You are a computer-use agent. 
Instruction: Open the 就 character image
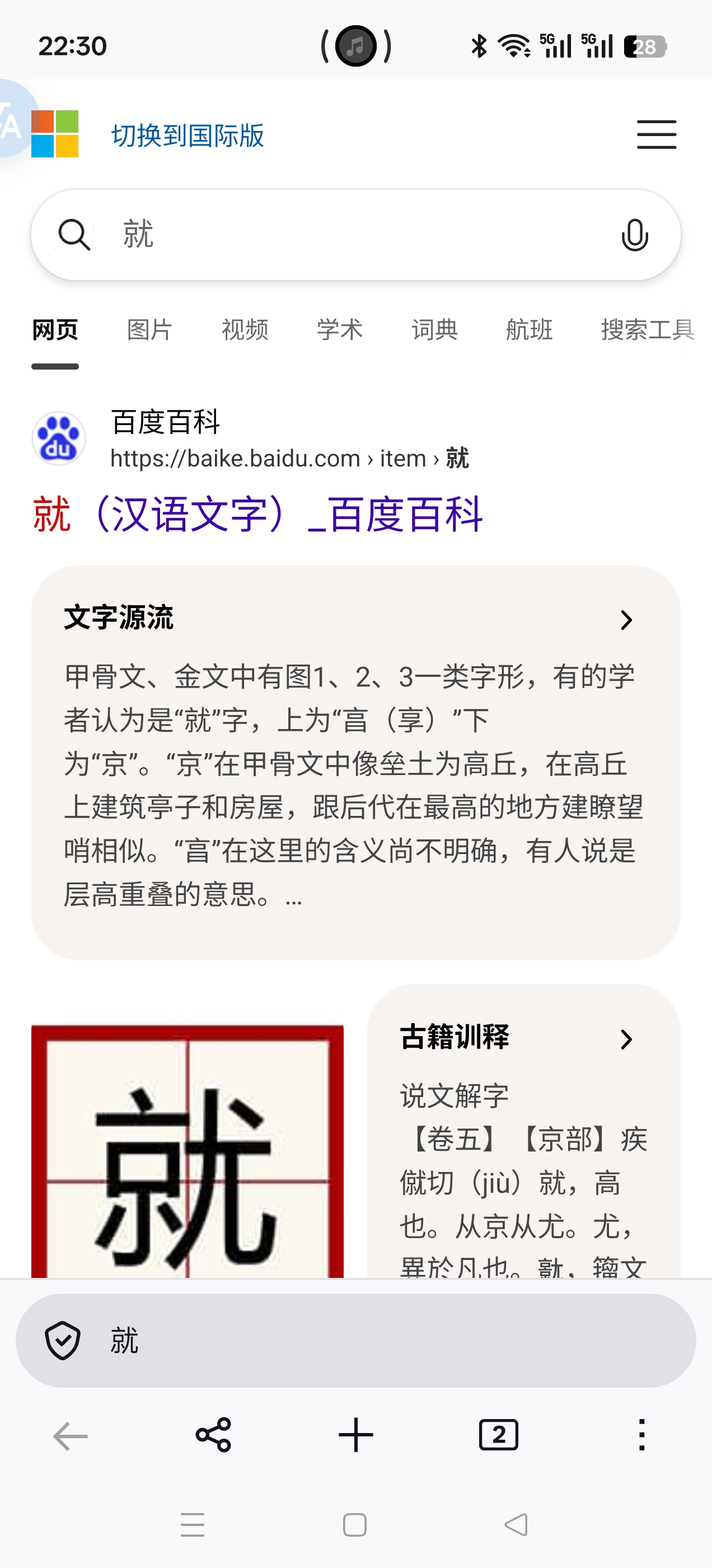coord(188,1150)
